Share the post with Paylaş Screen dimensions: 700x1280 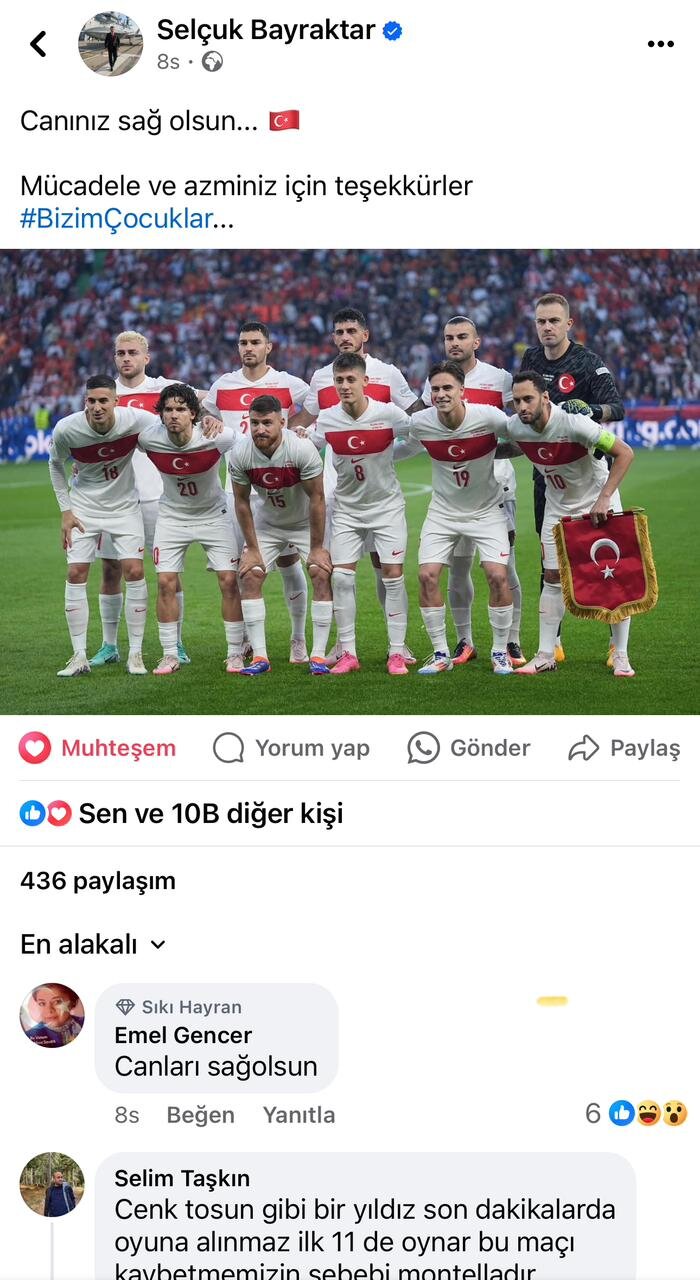623,748
